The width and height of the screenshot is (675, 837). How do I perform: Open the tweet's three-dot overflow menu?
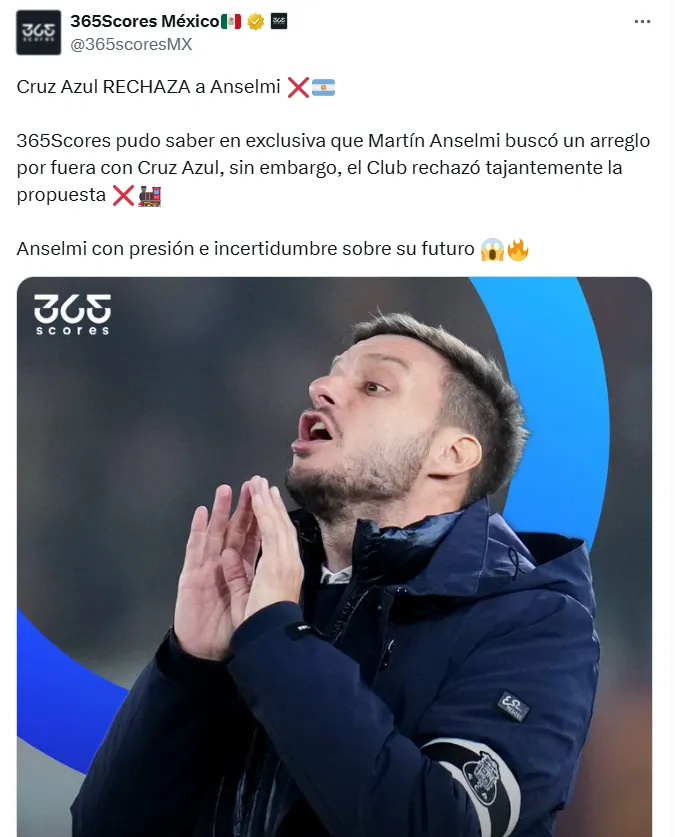tap(645, 22)
